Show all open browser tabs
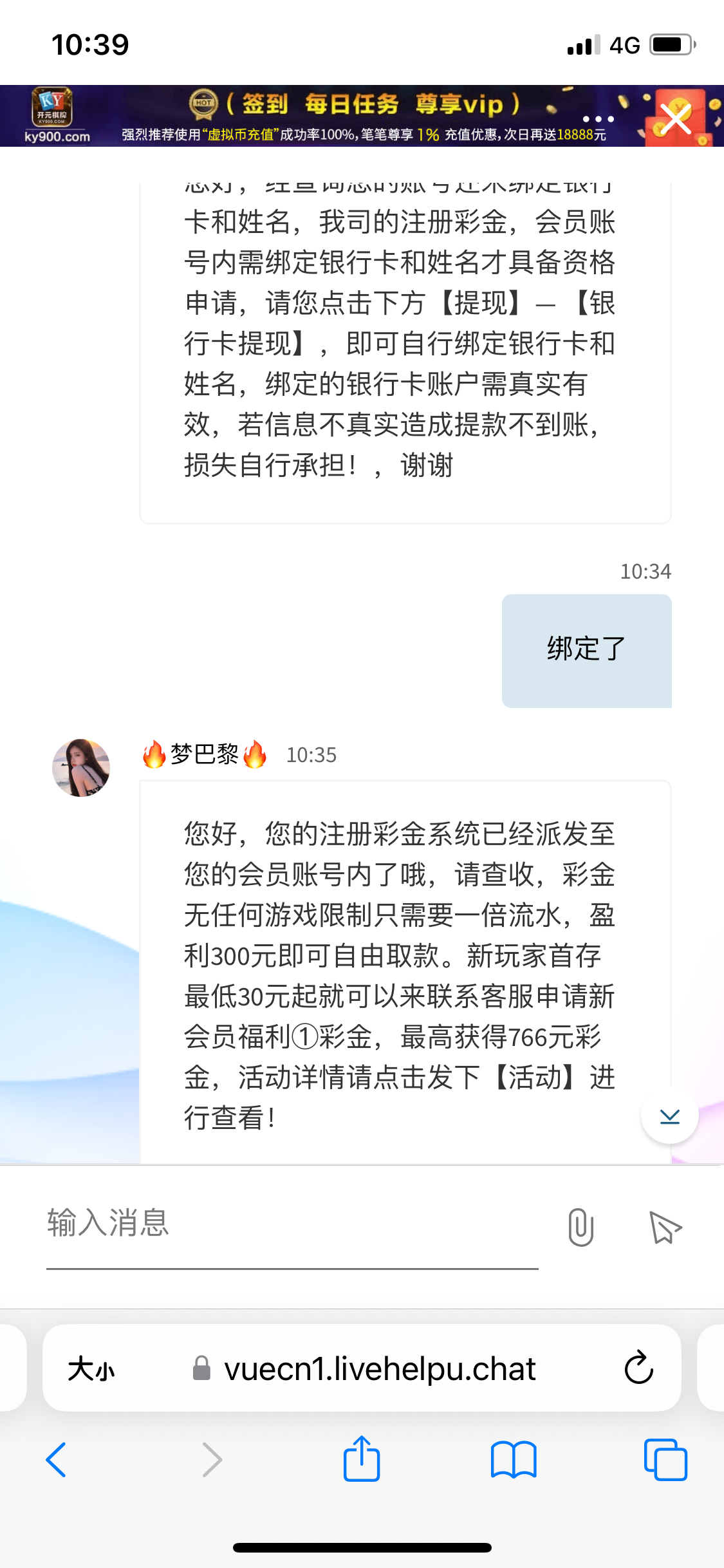This screenshot has height=1568, width=724. point(665,1459)
